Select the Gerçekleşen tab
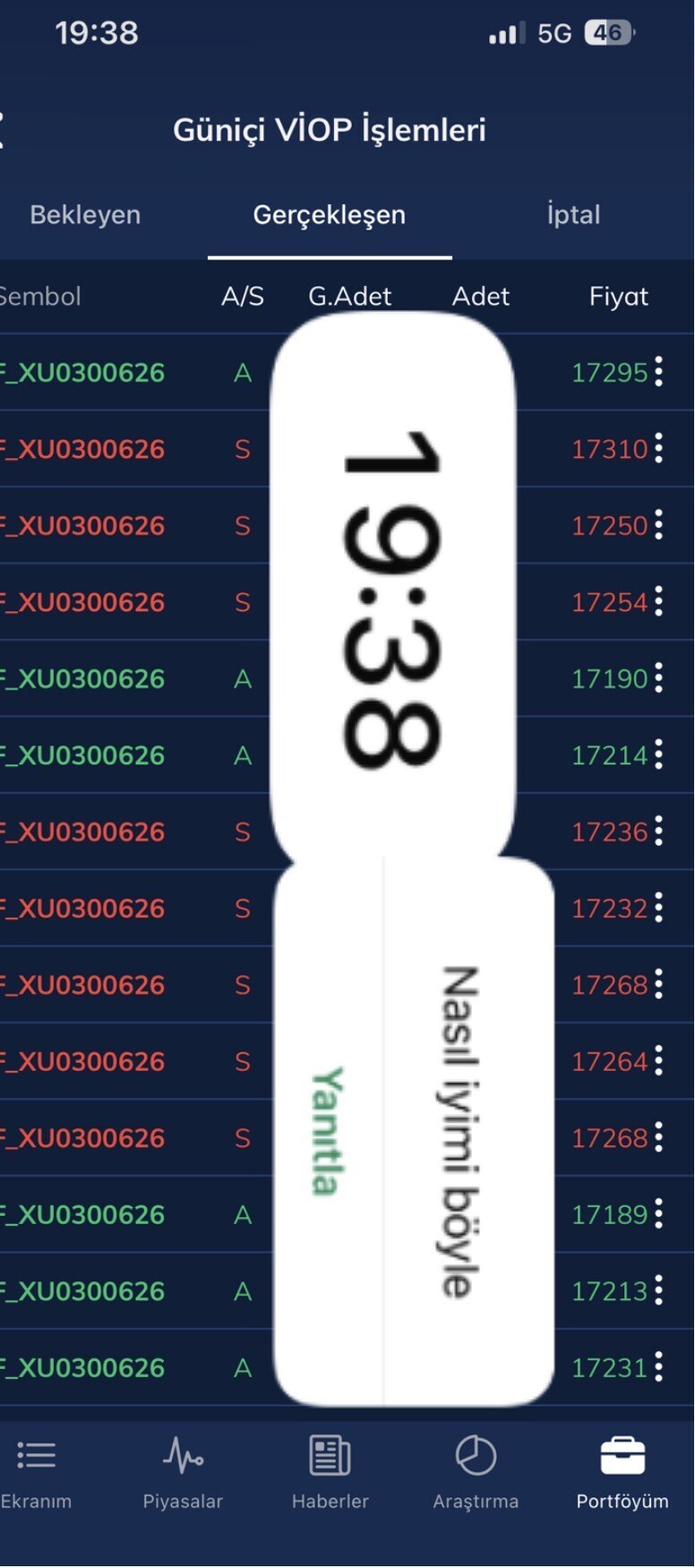 pos(330,215)
